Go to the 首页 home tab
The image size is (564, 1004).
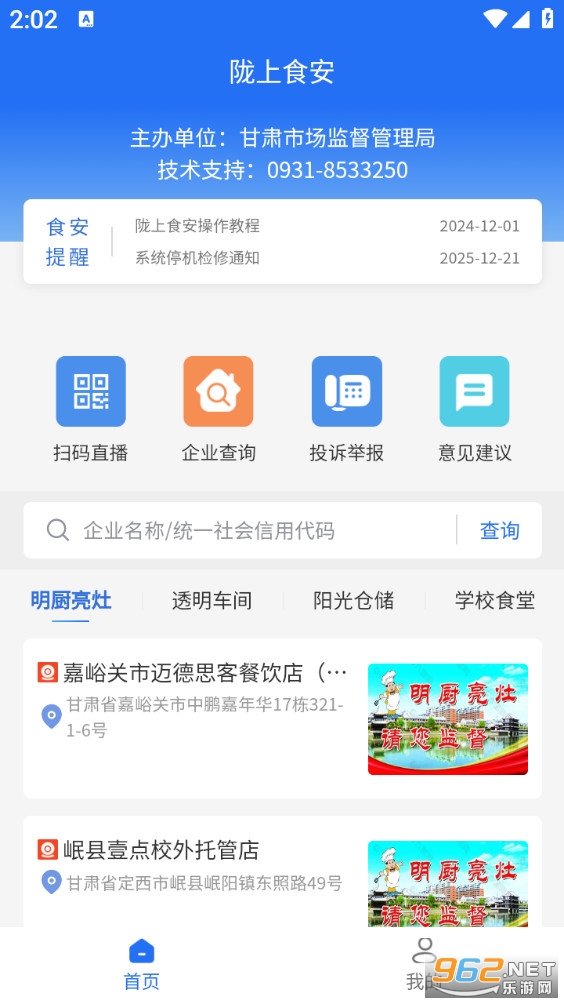click(141, 964)
